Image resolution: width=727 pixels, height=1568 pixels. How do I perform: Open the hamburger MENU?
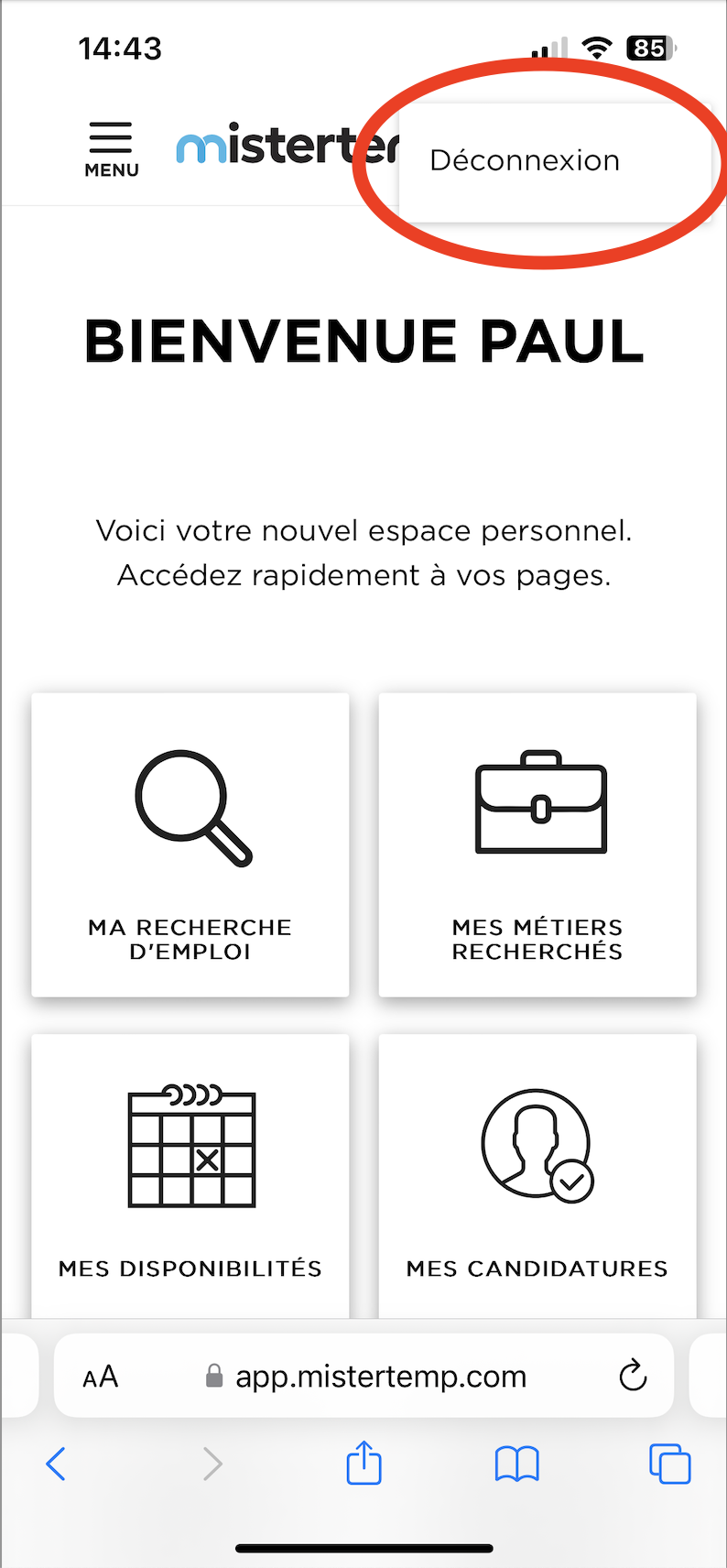click(x=110, y=147)
